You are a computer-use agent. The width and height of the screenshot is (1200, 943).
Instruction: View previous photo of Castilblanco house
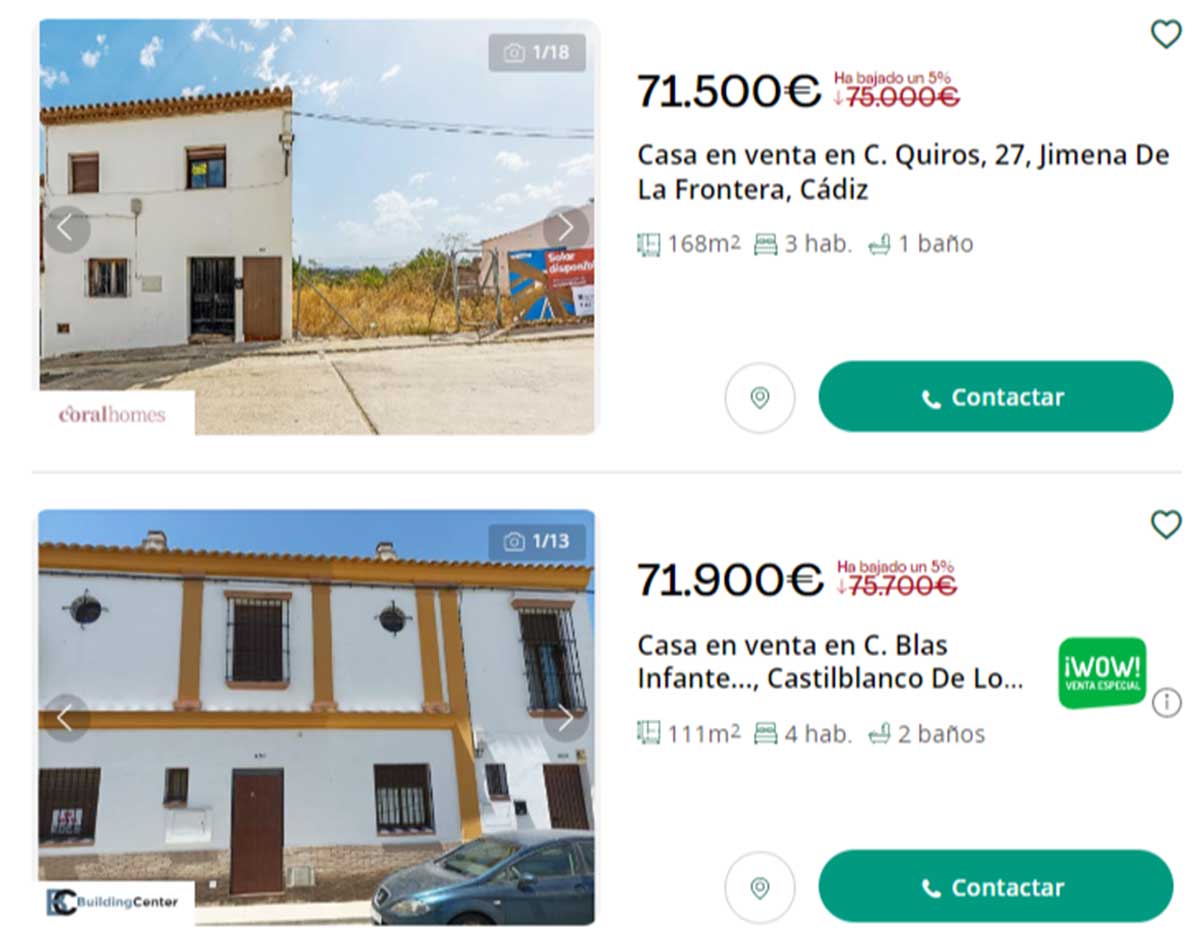[x=66, y=718]
